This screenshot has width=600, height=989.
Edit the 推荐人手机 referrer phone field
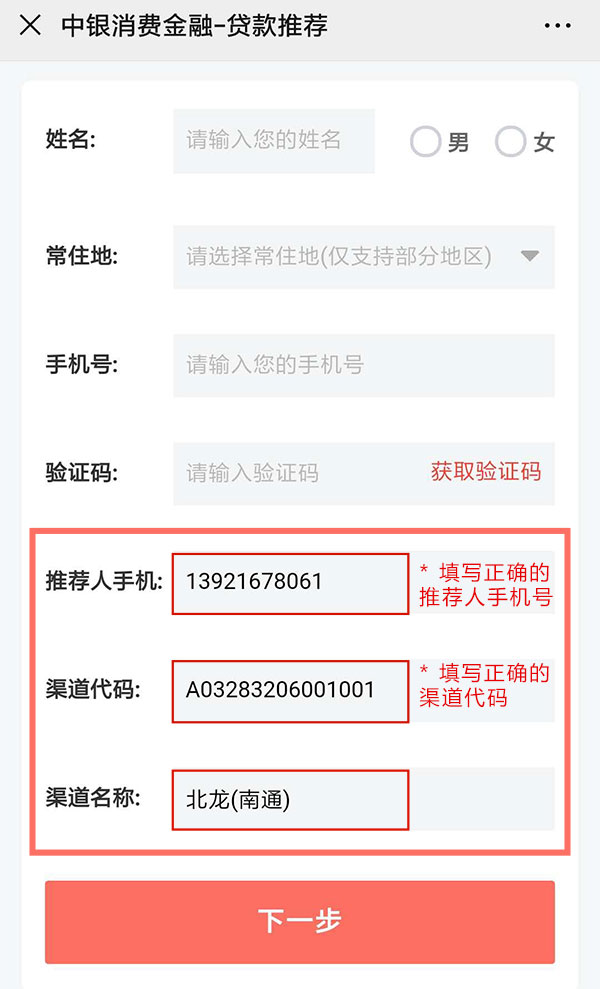(290, 583)
